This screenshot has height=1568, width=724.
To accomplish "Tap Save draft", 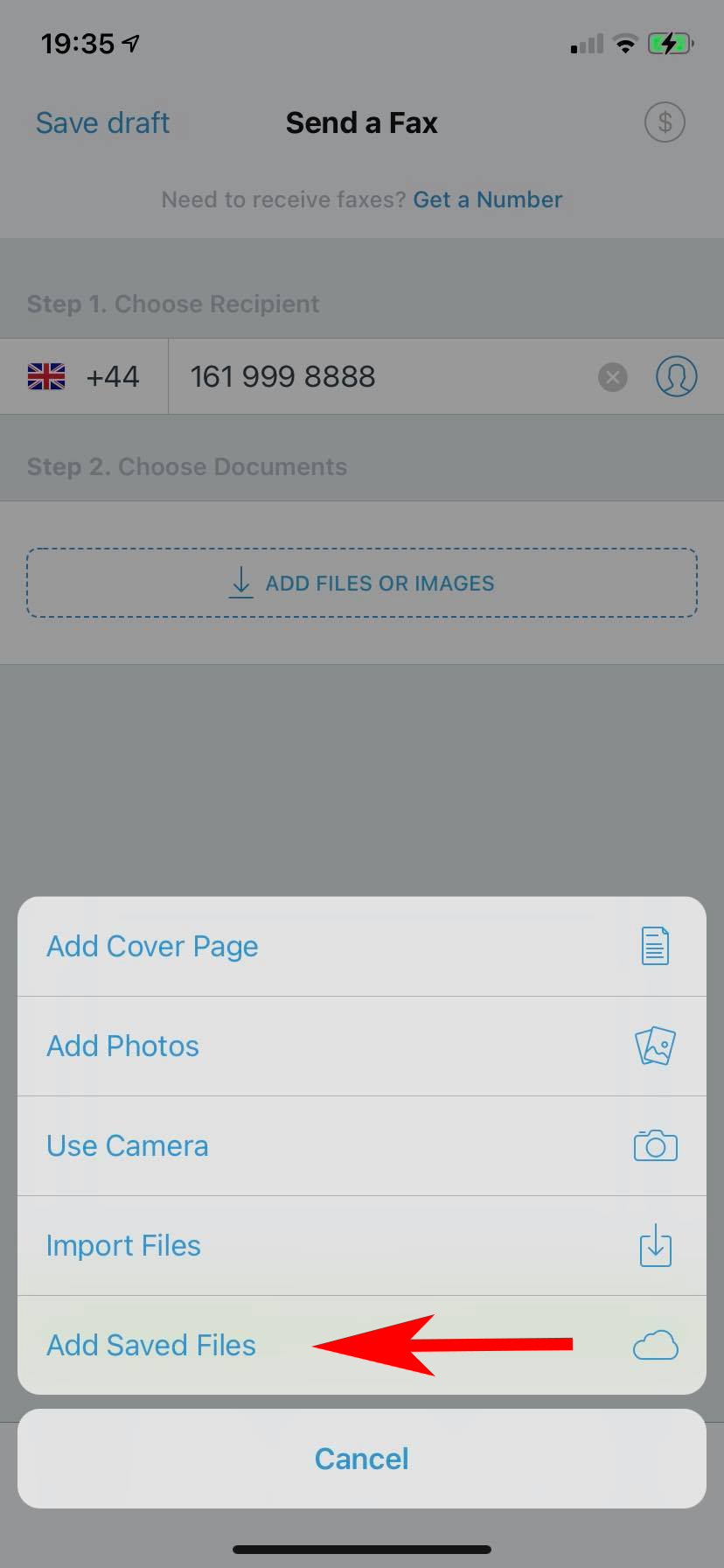I will tap(103, 123).
